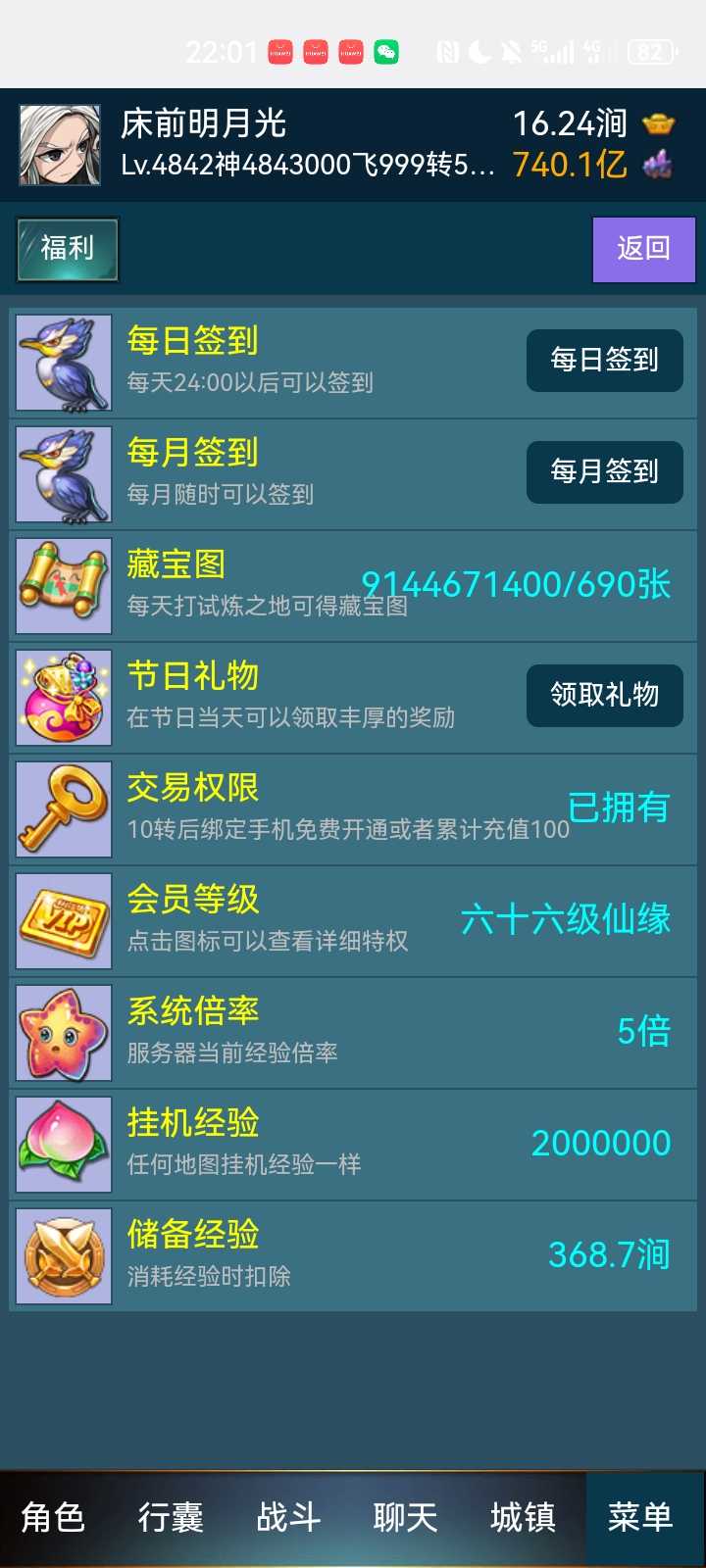Tap 领取礼物 to collect the holiday gift
Viewport: 706px width, 1568px height.
(604, 695)
